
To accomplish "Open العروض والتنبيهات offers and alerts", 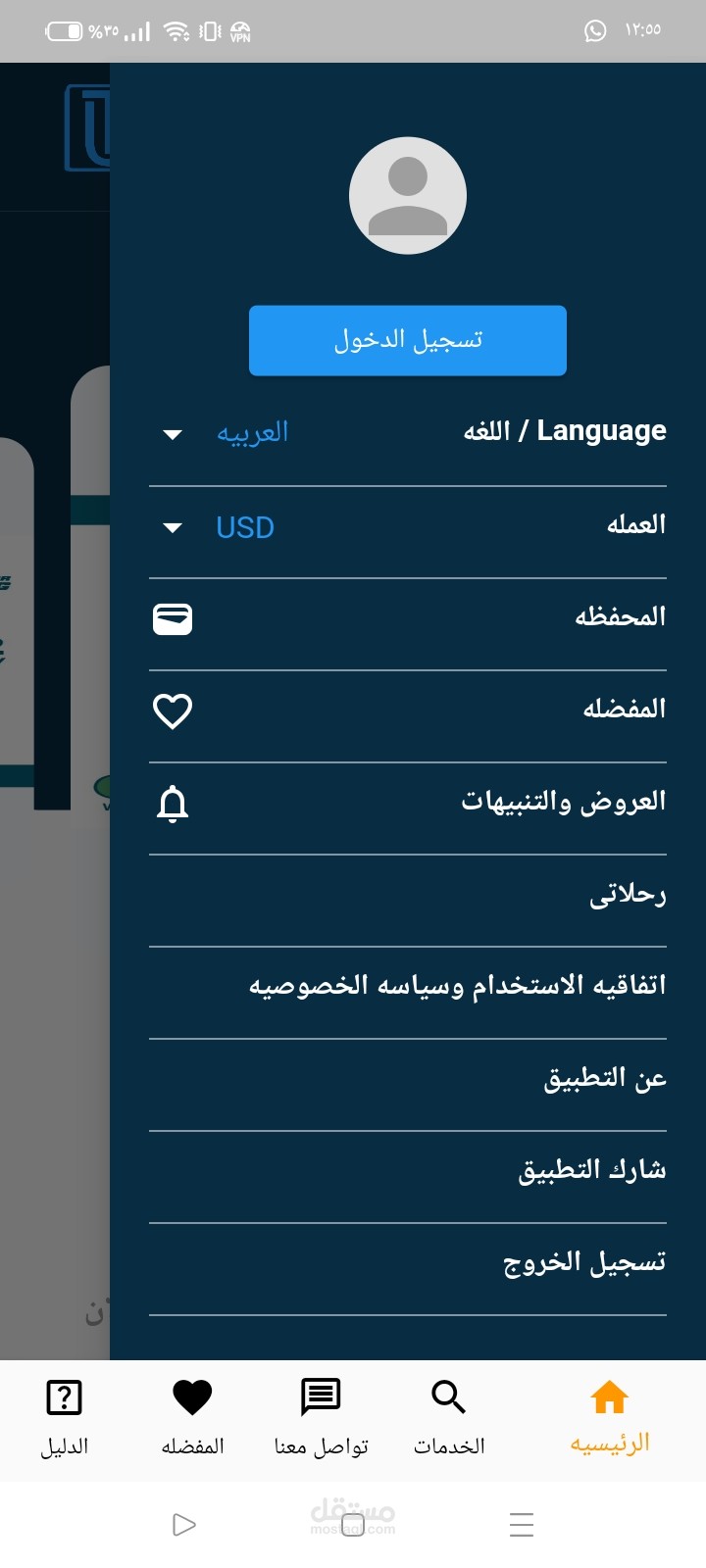I will click(x=407, y=802).
